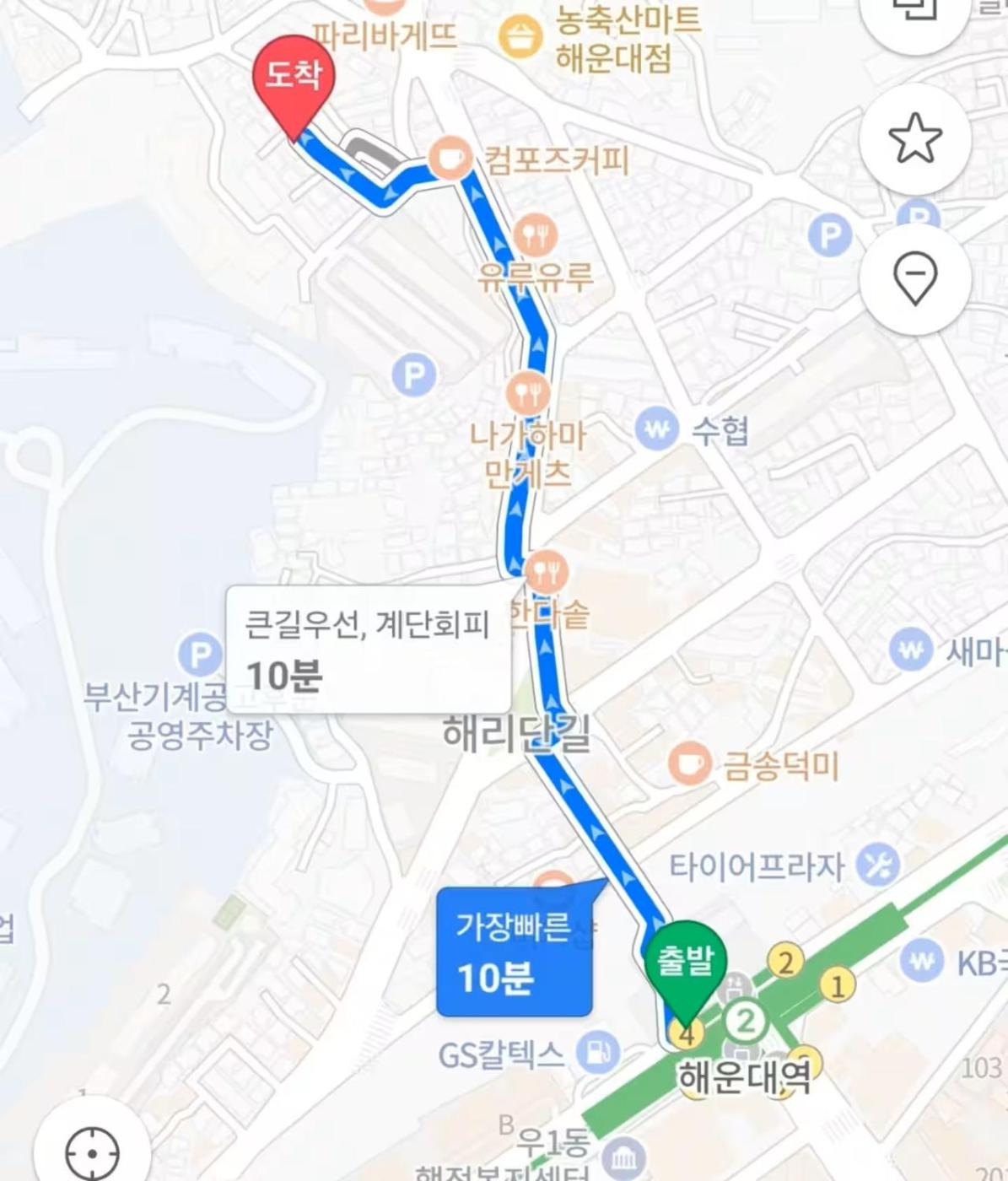Open the 수협 bank marker
Viewport: 1008px width, 1181px height.
(x=656, y=430)
